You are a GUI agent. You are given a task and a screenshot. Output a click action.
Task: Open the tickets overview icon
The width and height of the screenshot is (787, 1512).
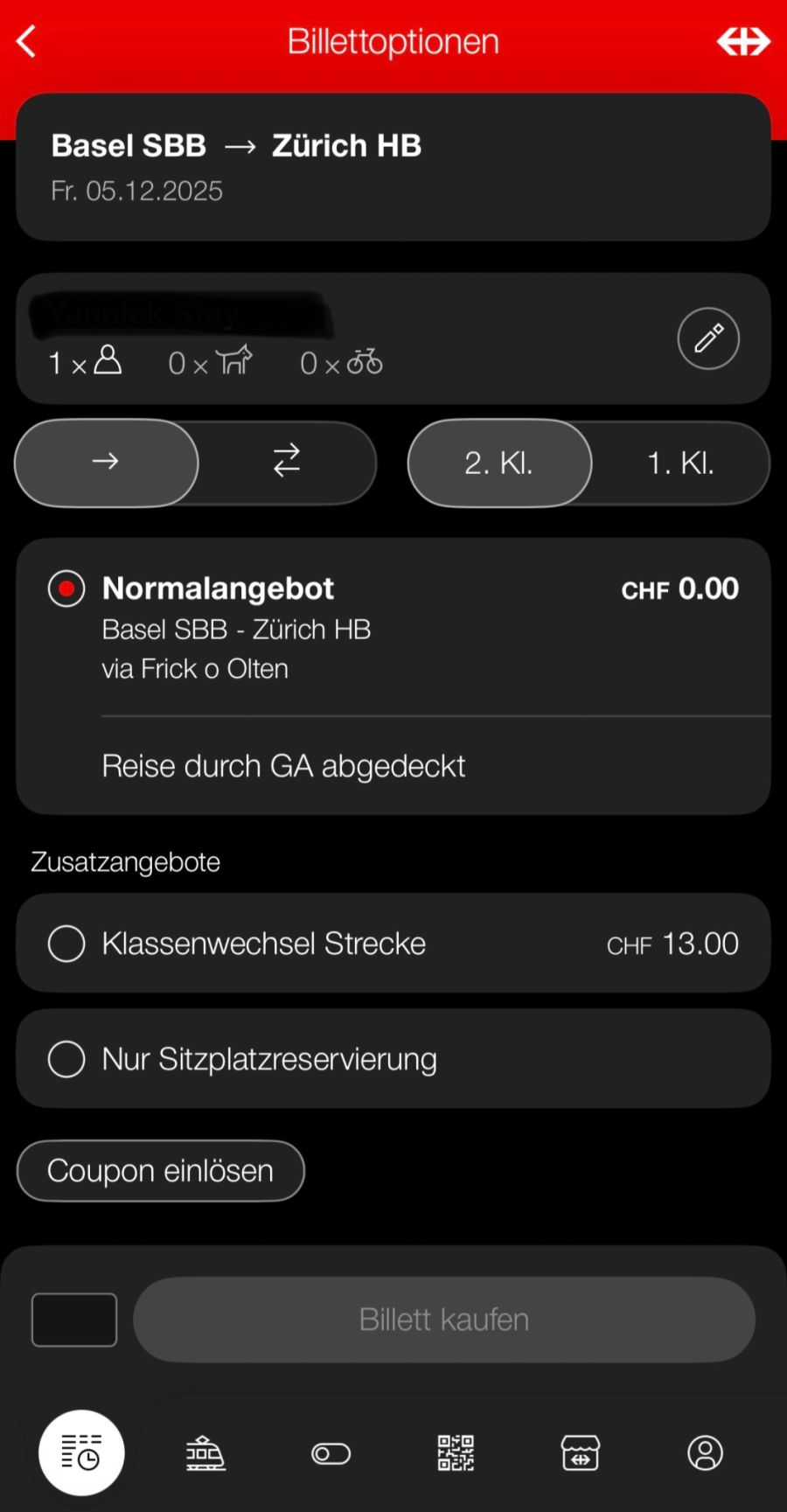[80, 1452]
